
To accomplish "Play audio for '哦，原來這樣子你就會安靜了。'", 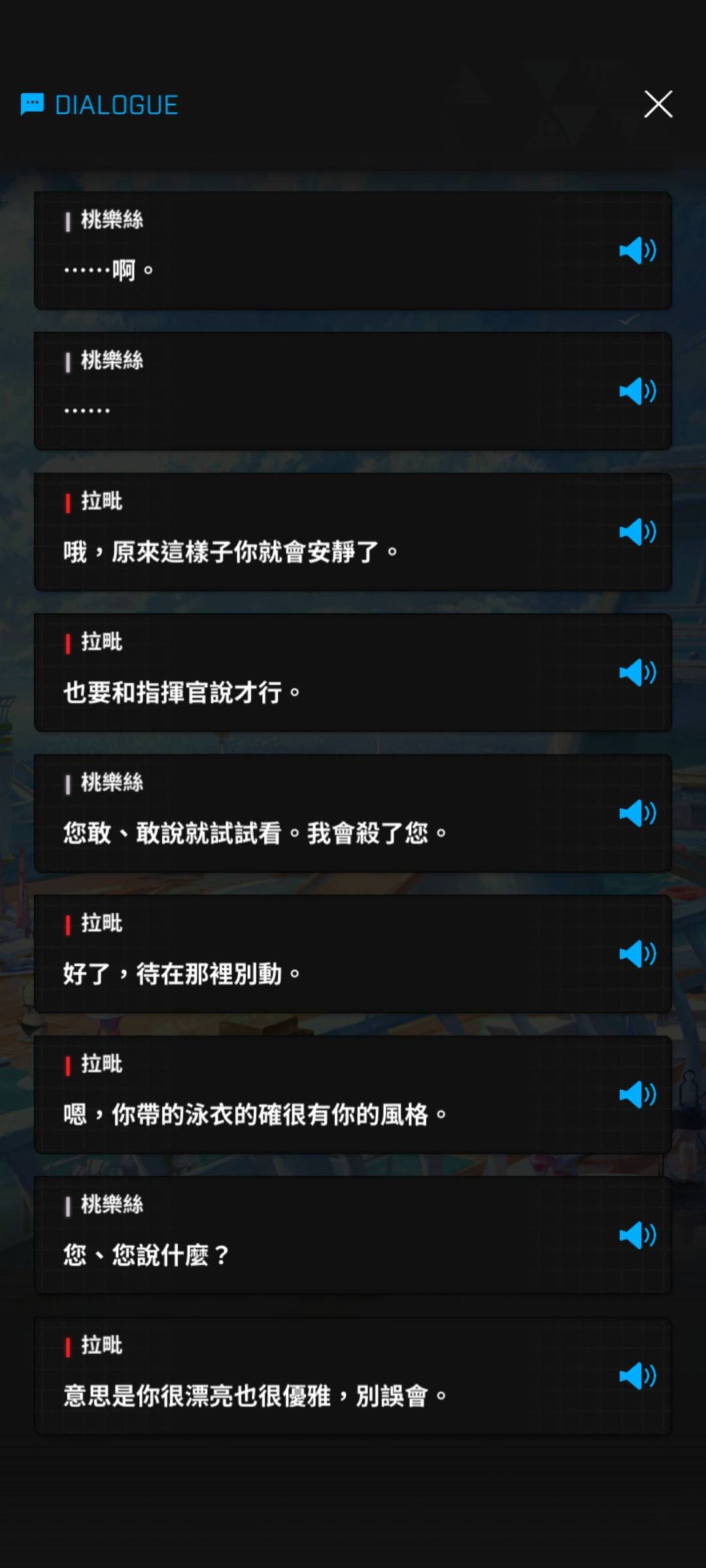I will click(x=637, y=532).
